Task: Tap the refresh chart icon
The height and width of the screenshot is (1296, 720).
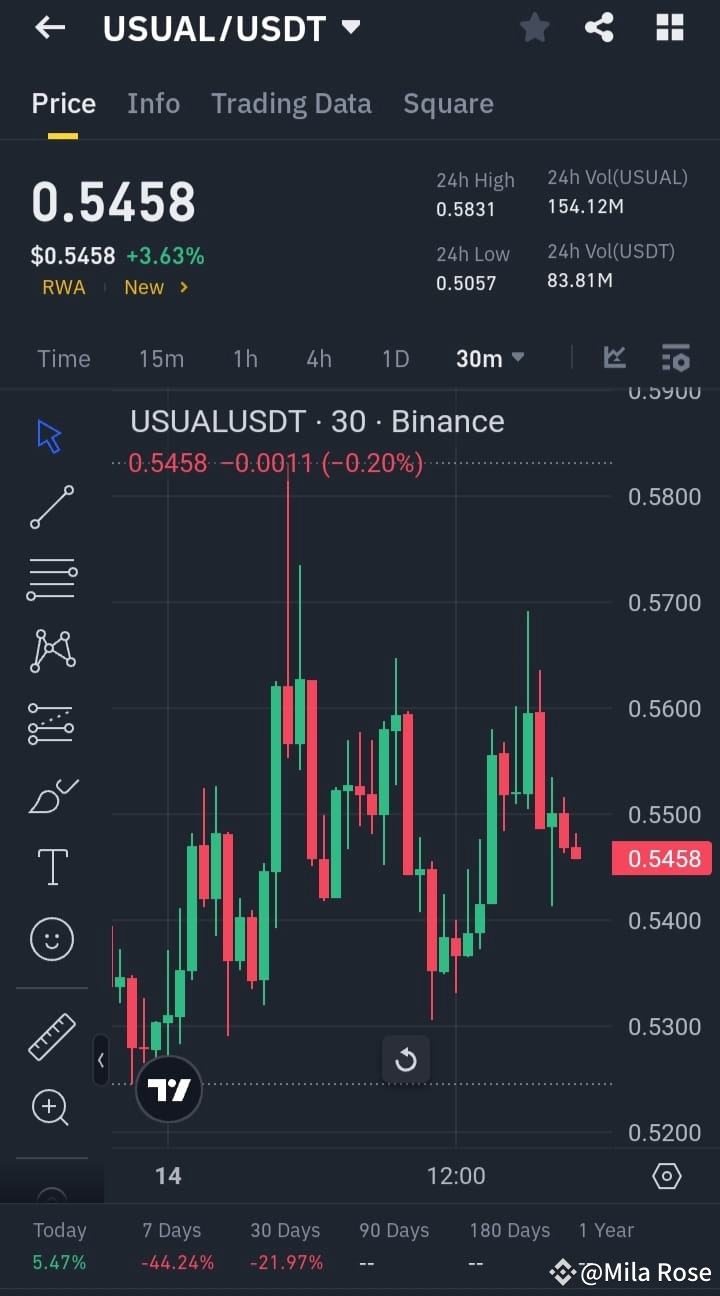Action: click(406, 1059)
